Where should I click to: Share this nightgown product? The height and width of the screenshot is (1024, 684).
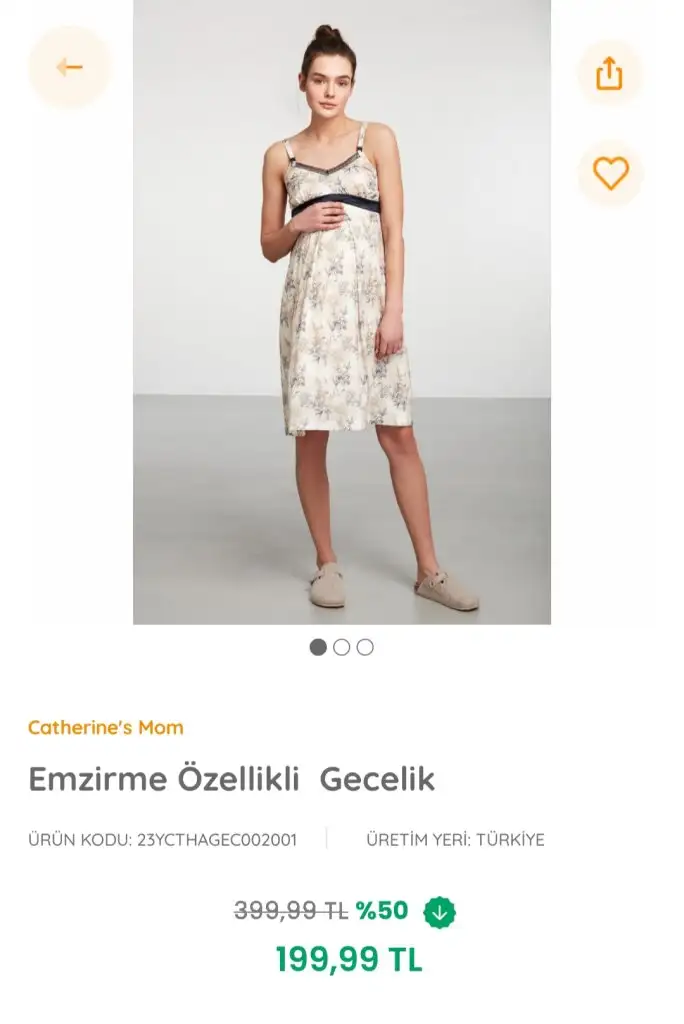pos(609,73)
